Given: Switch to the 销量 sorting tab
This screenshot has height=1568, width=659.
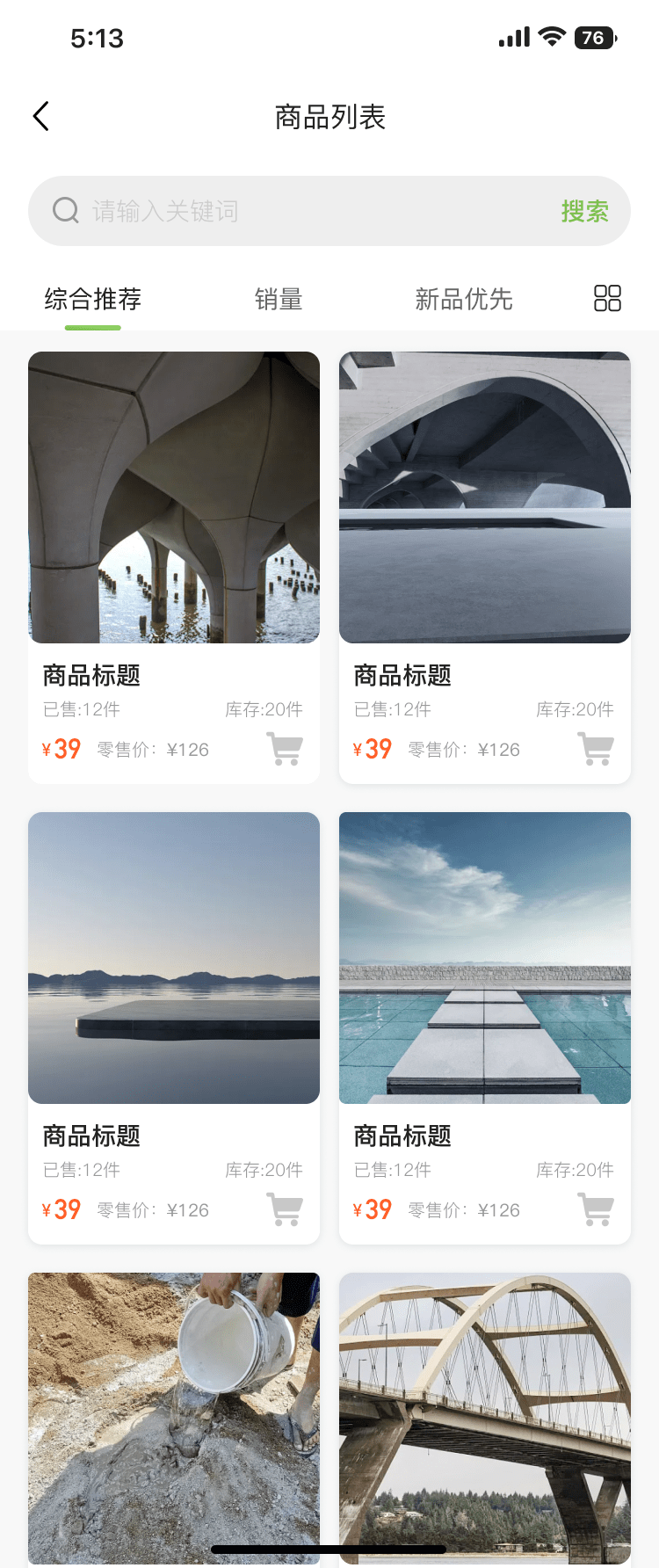Looking at the screenshot, I should pyautogui.click(x=279, y=300).
